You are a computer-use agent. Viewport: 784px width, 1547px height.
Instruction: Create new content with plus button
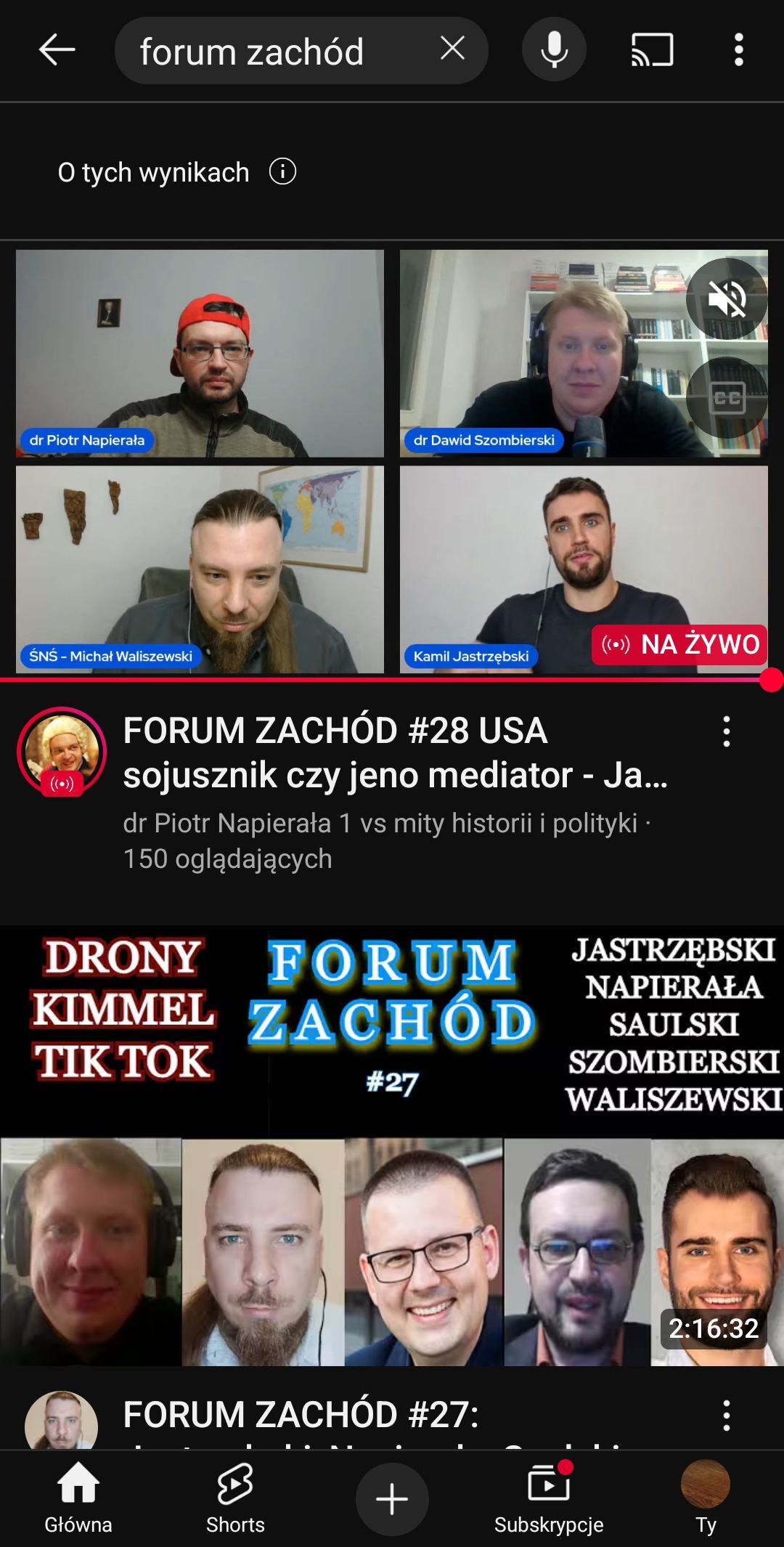tap(392, 1499)
